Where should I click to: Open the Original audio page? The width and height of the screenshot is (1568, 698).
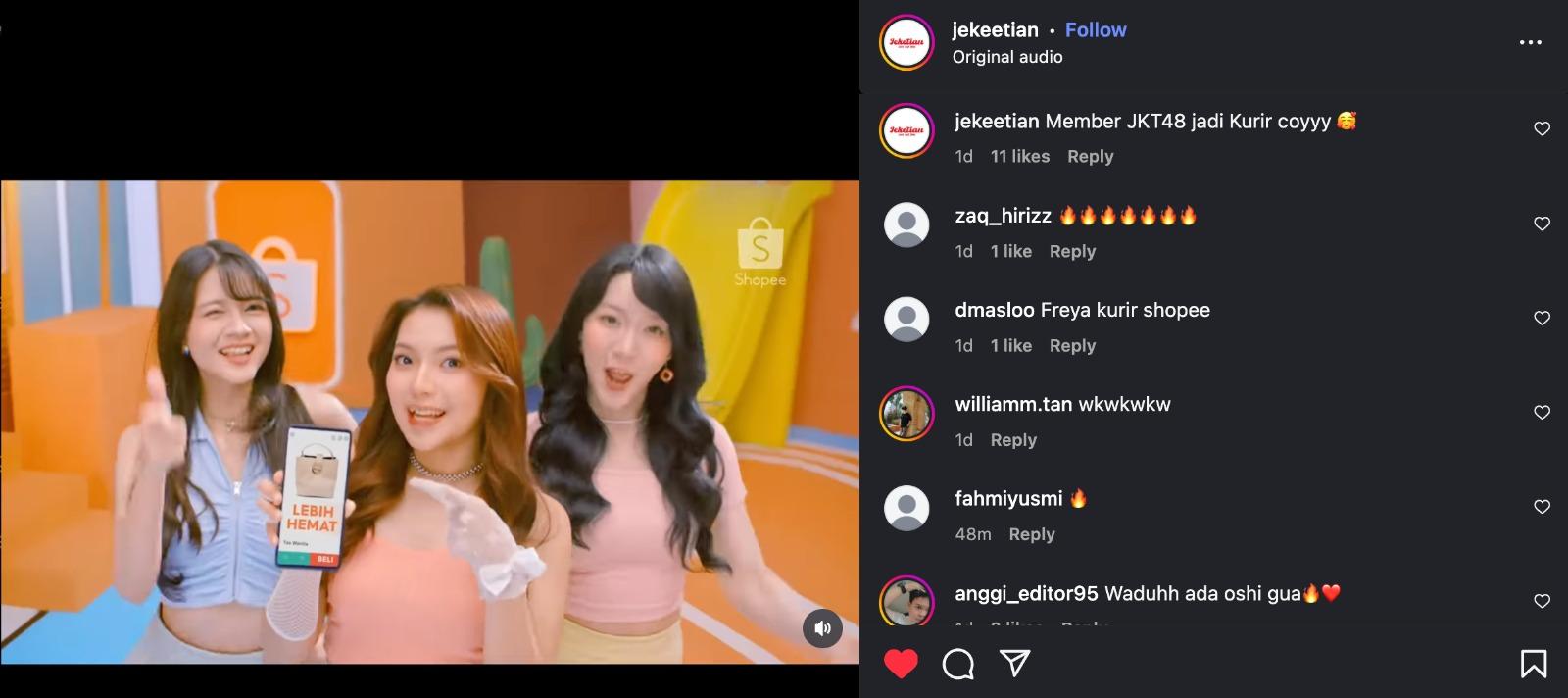[1006, 57]
